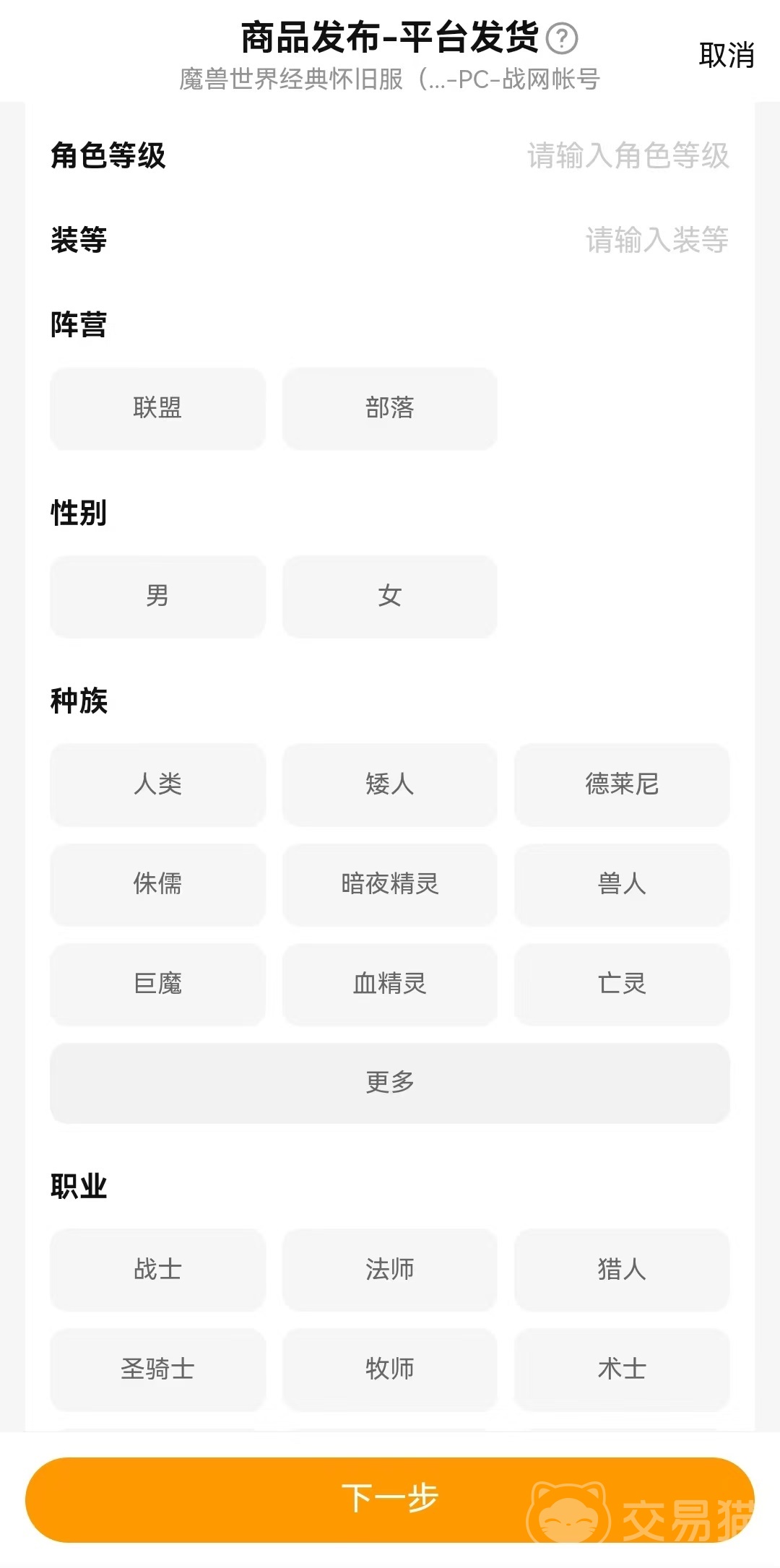Choose 女 for gender
Screen dimensions: 780x1568
click(x=389, y=596)
